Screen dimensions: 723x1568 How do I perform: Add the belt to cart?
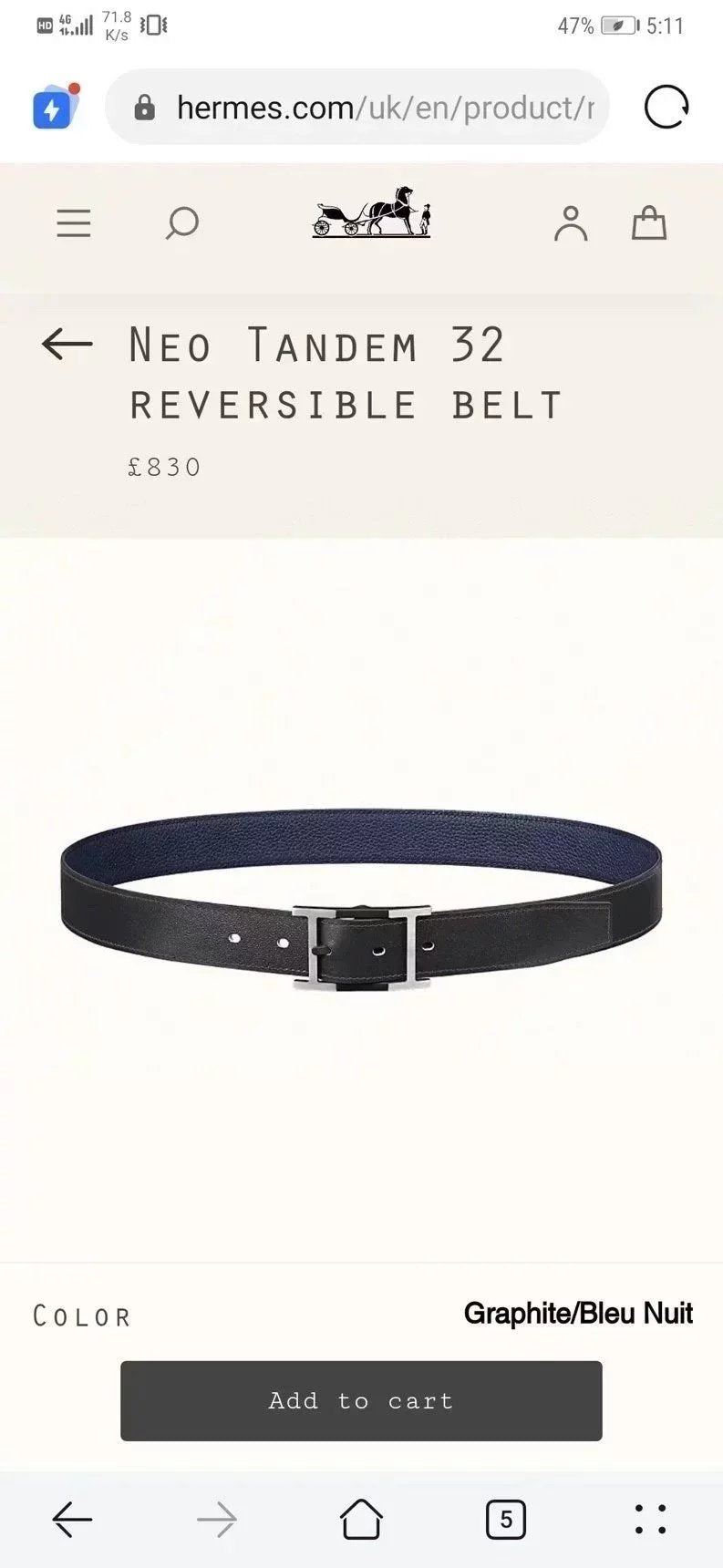point(361,1401)
